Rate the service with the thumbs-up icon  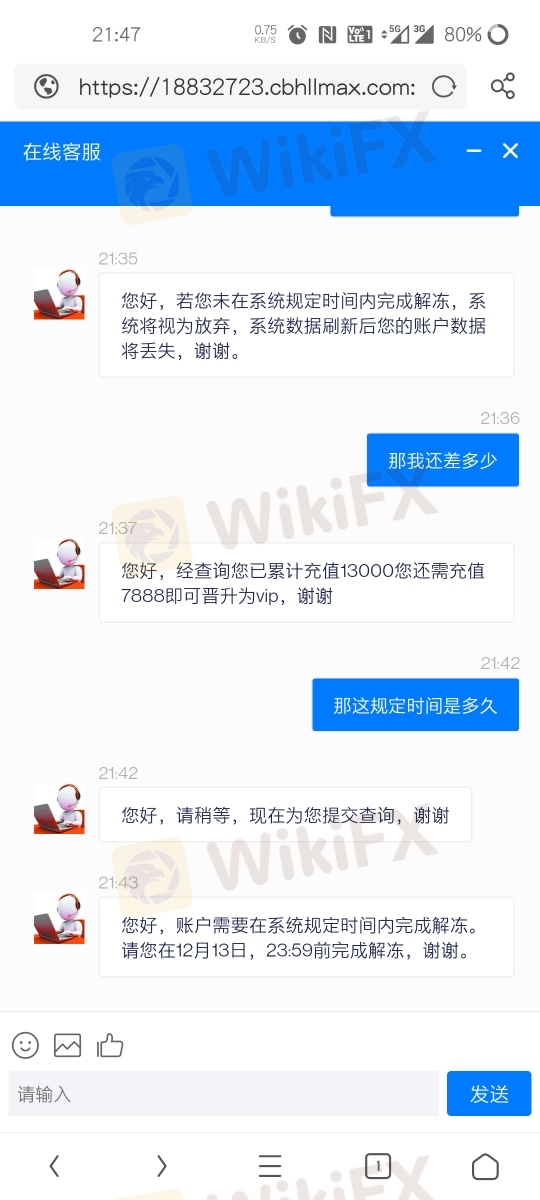[110, 1046]
